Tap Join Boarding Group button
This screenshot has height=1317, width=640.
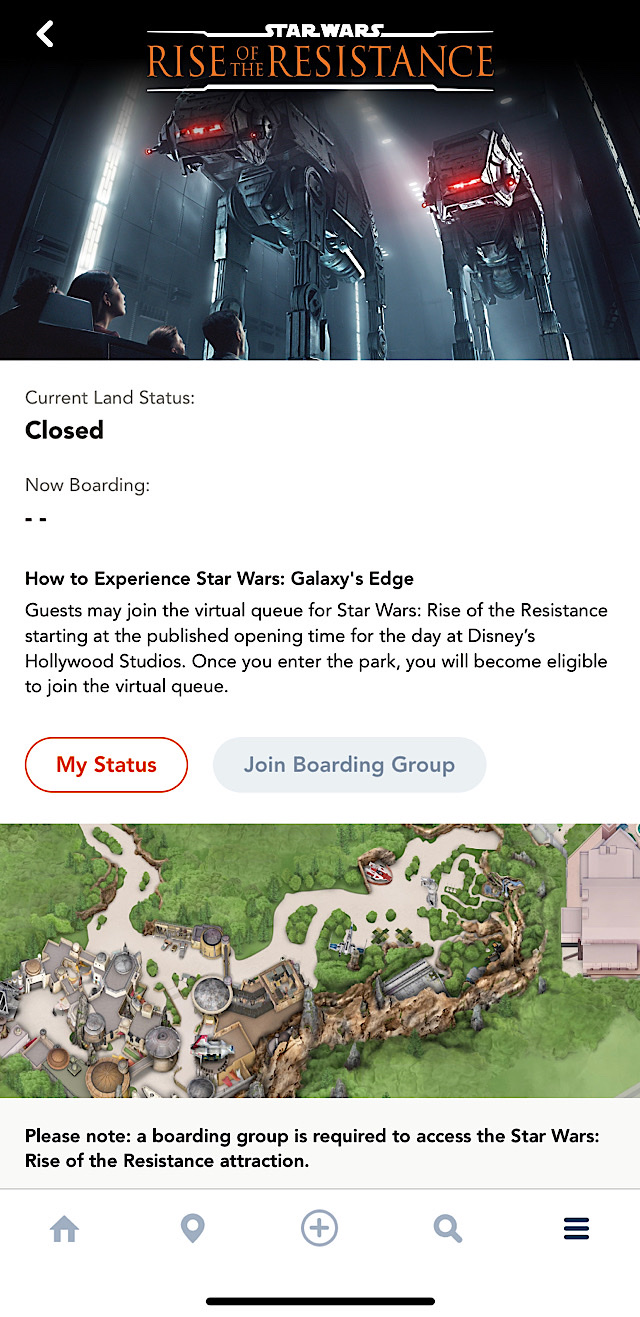[349, 765]
